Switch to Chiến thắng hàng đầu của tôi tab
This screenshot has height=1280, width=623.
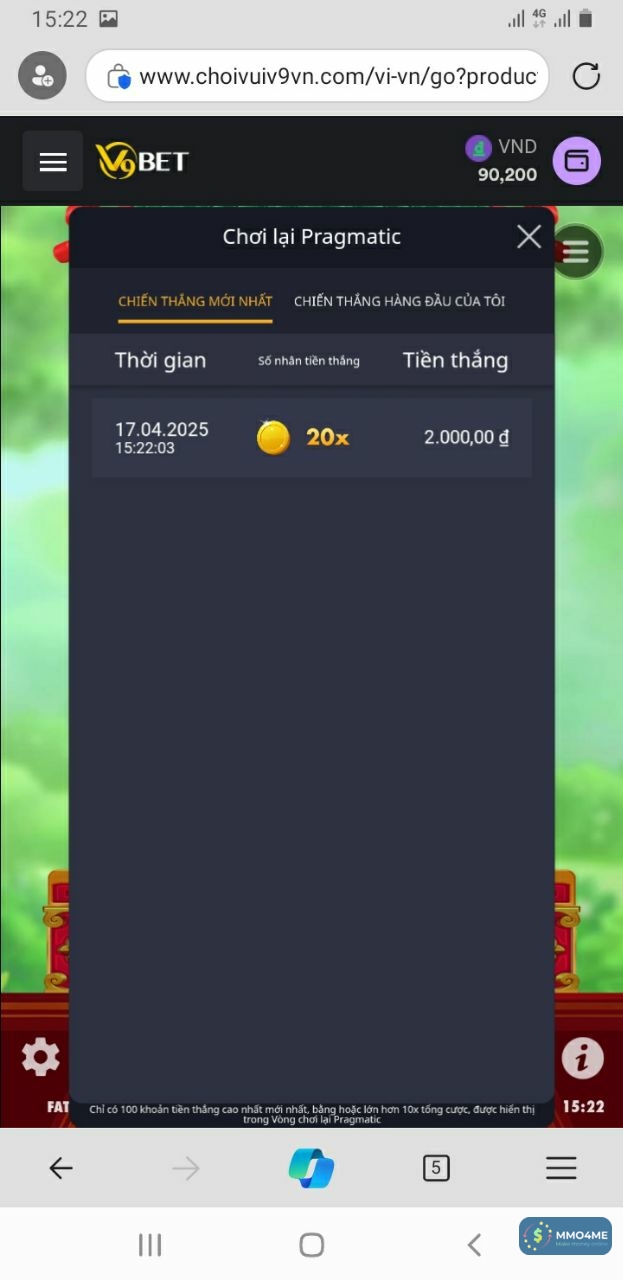click(x=399, y=301)
